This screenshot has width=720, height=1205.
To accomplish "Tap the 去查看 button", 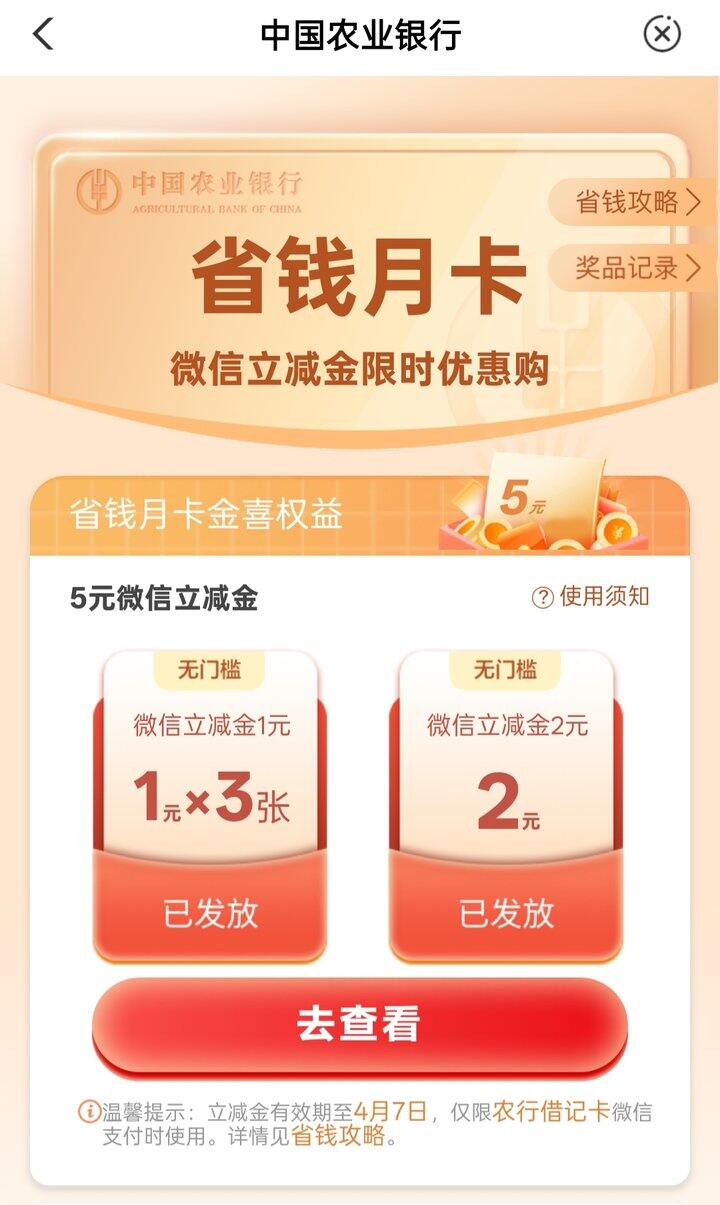I will pos(359,1025).
